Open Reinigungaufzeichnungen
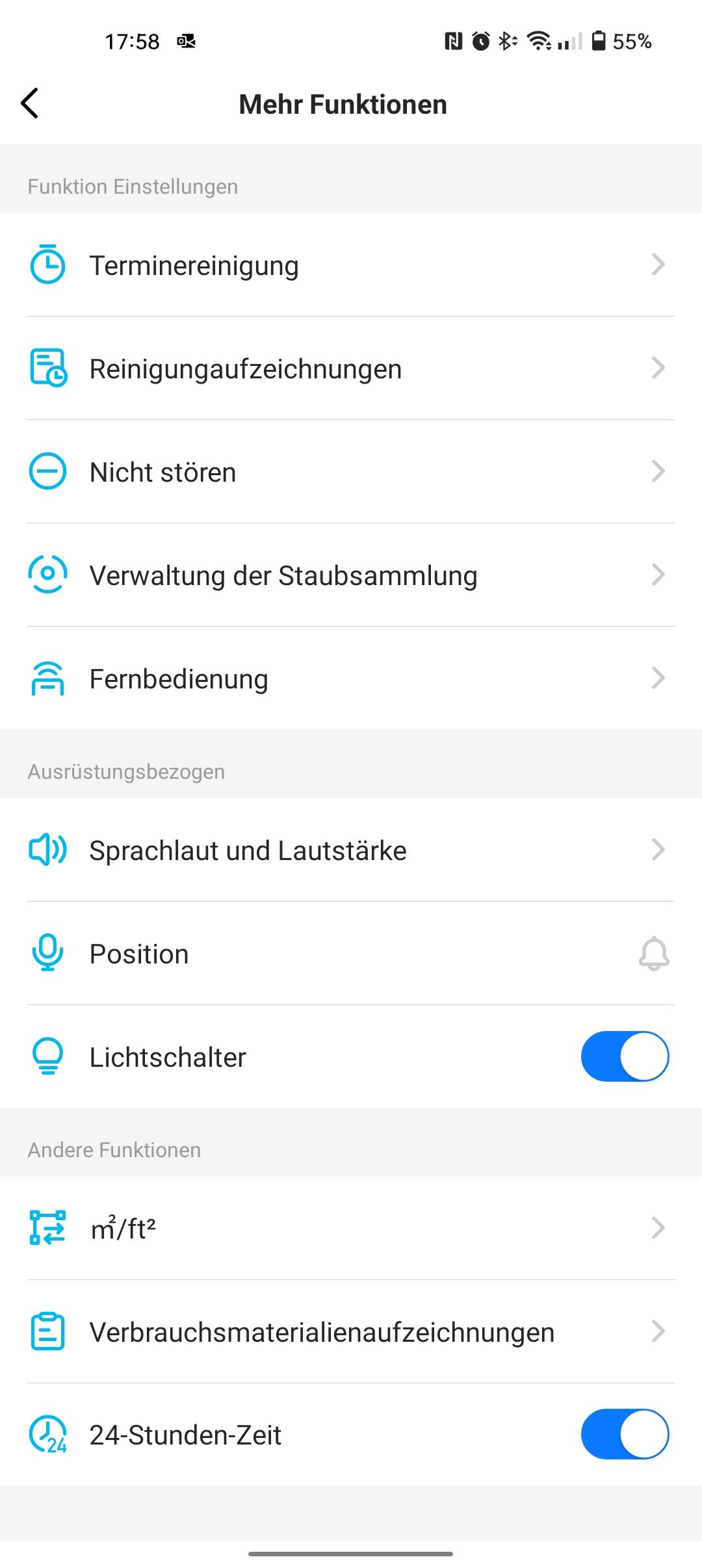 (x=351, y=369)
